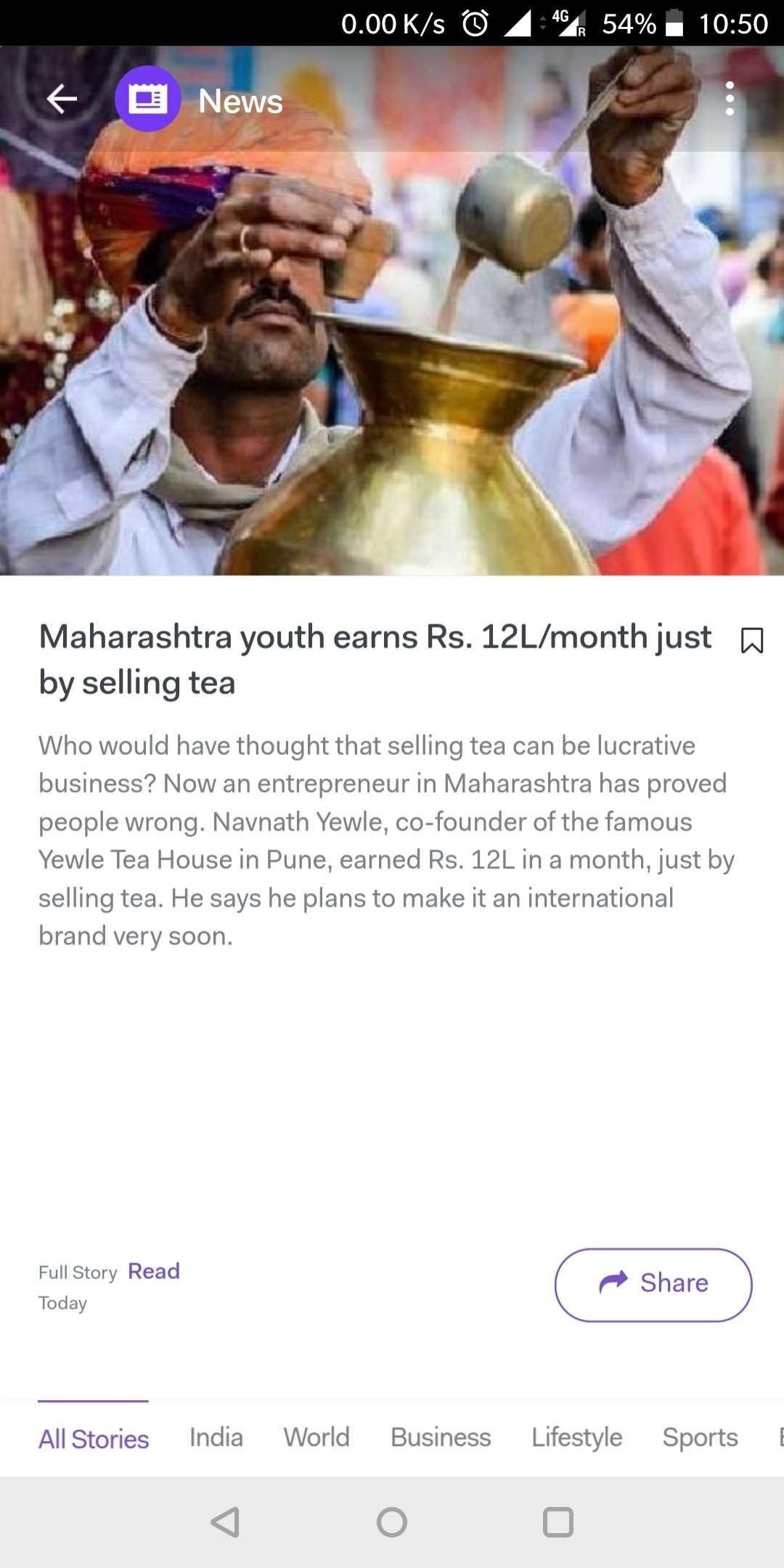Screen dimensions: 784x1568
Task: Tap the system home button
Action: coord(392,1522)
